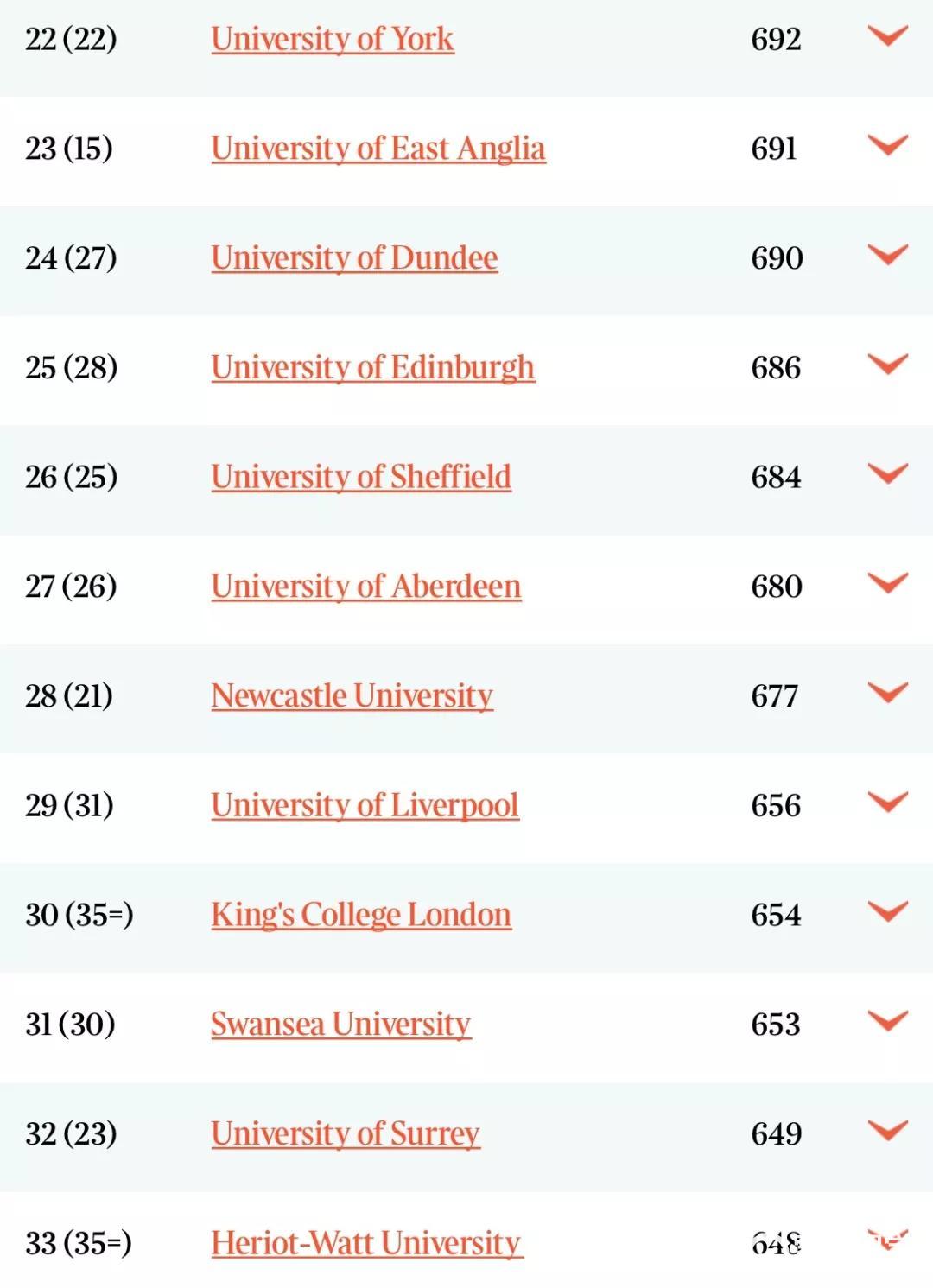Open the King's College London link
This screenshot has height=1288, width=933.
pyautogui.click(x=360, y=915)
